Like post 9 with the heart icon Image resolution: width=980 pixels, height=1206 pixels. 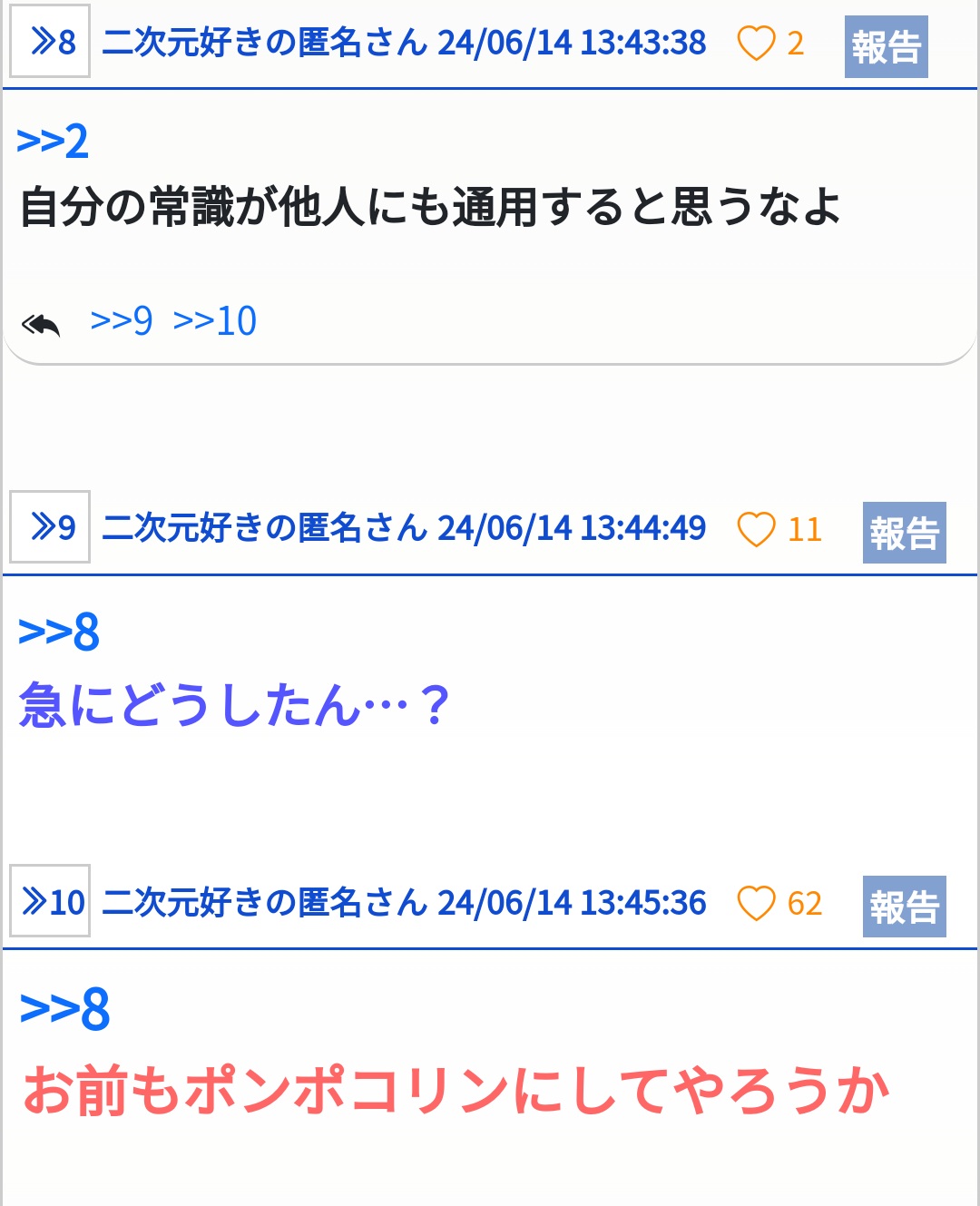[756, 529]
